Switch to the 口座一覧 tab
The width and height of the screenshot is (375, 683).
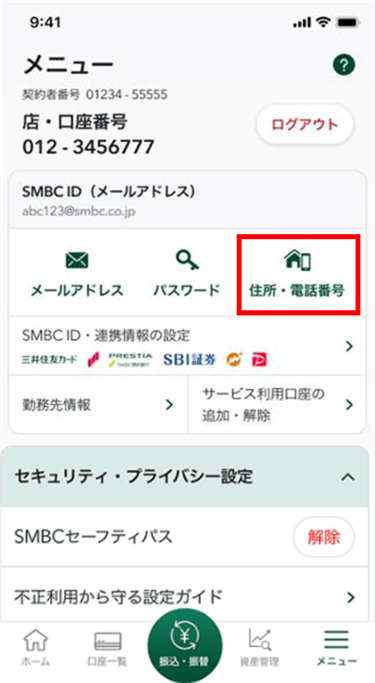tap(108, 648)
